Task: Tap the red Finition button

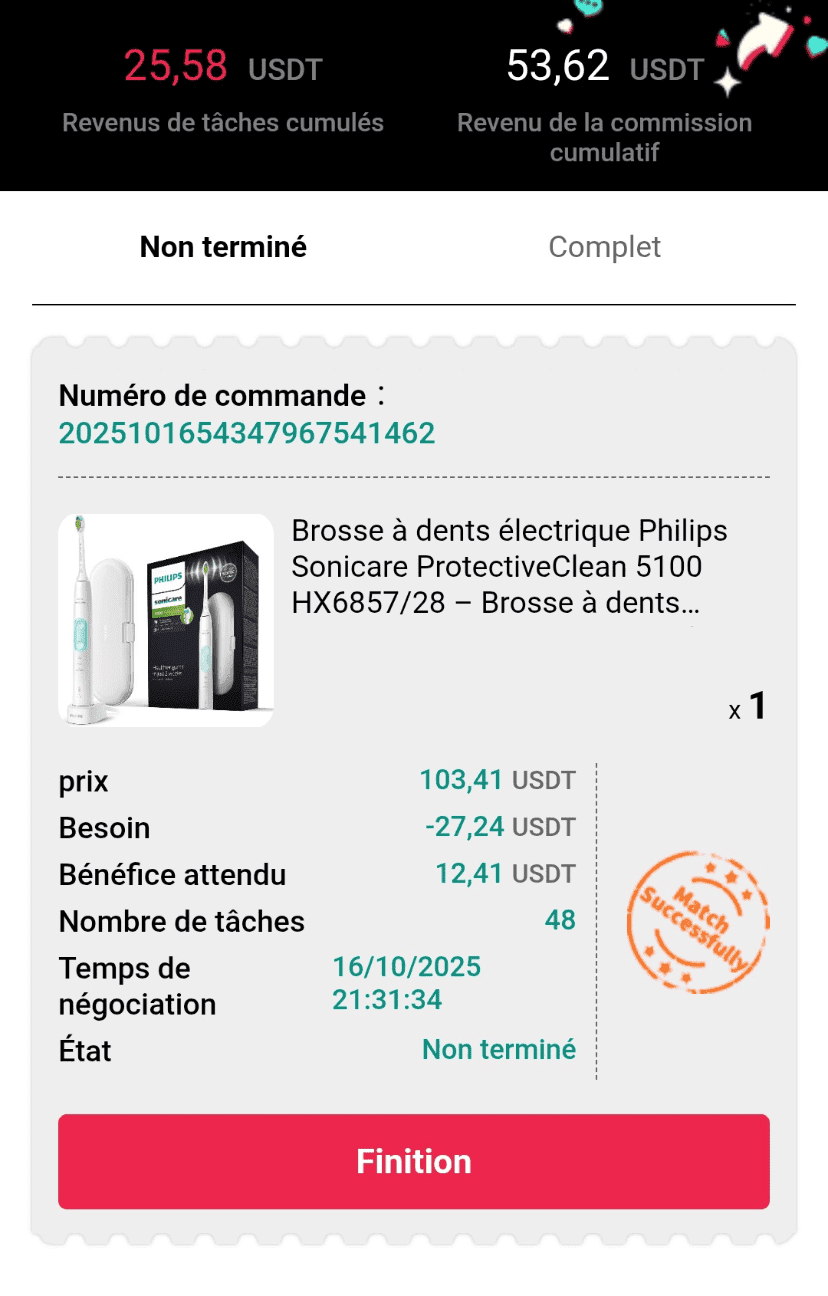Action: (x=413, y=1161)
